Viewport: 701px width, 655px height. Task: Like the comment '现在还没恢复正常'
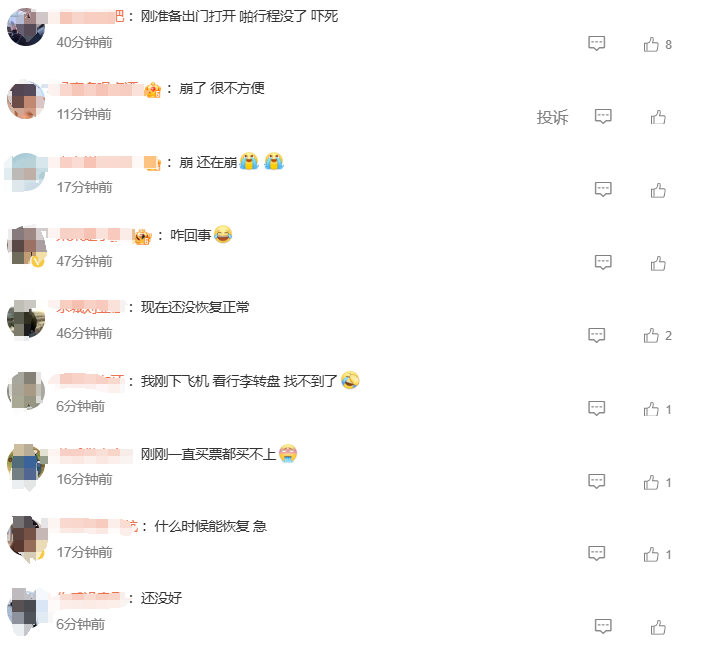coord(652,335)
